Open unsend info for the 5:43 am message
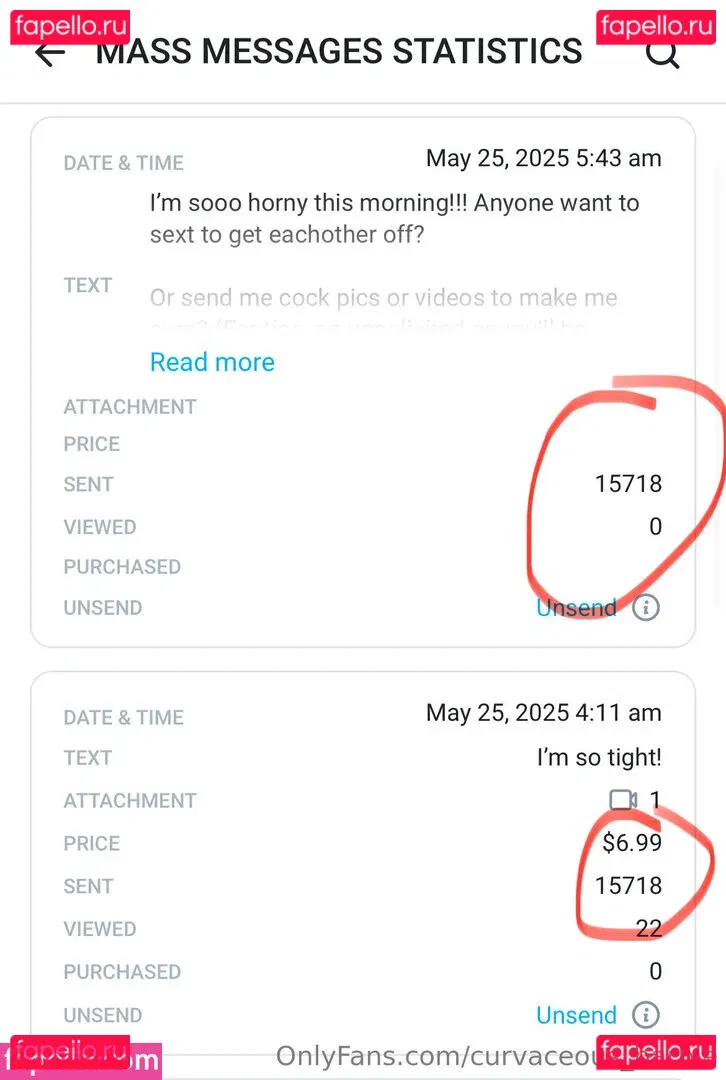Screen dimensions: 726x1080 (647, 607)
